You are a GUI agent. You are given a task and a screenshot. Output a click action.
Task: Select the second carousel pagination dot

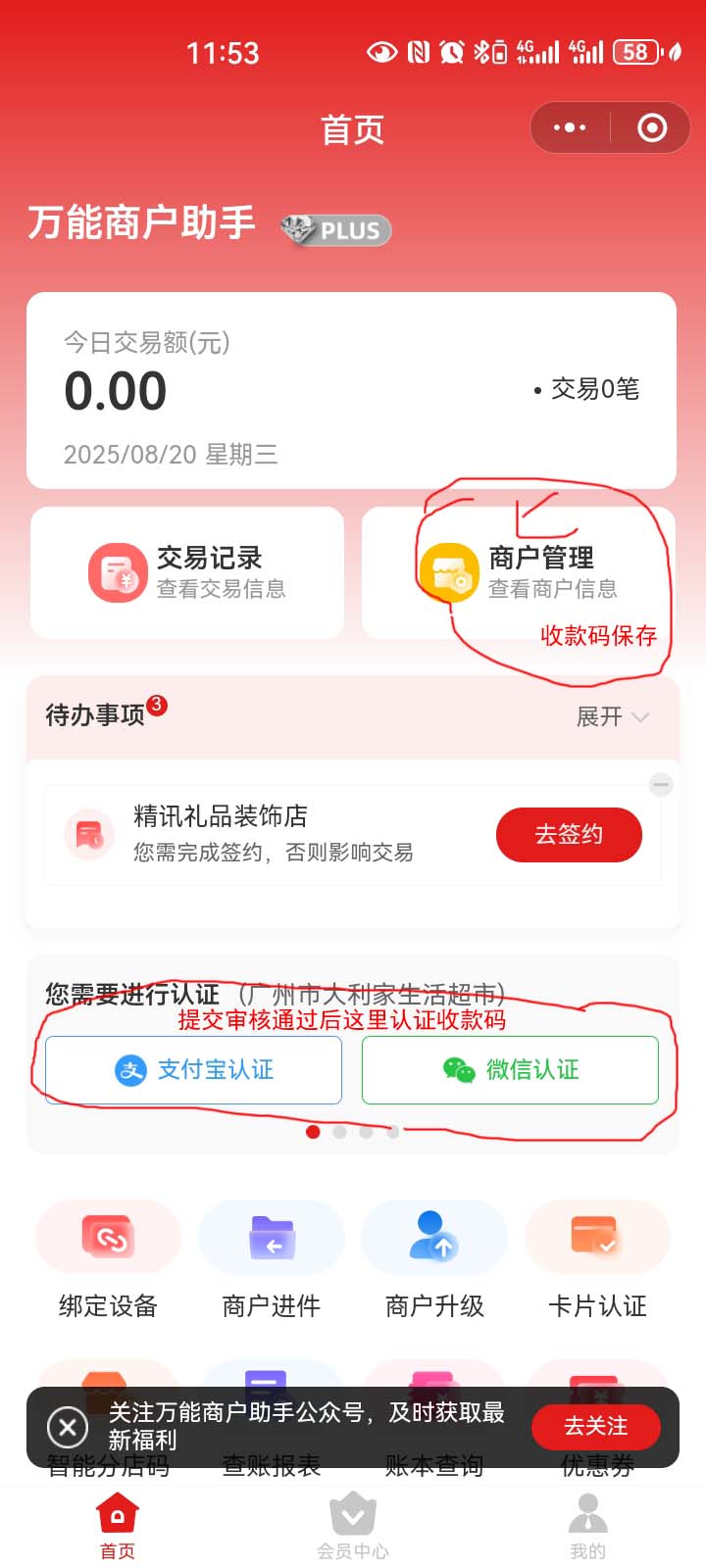(339, 1130)
